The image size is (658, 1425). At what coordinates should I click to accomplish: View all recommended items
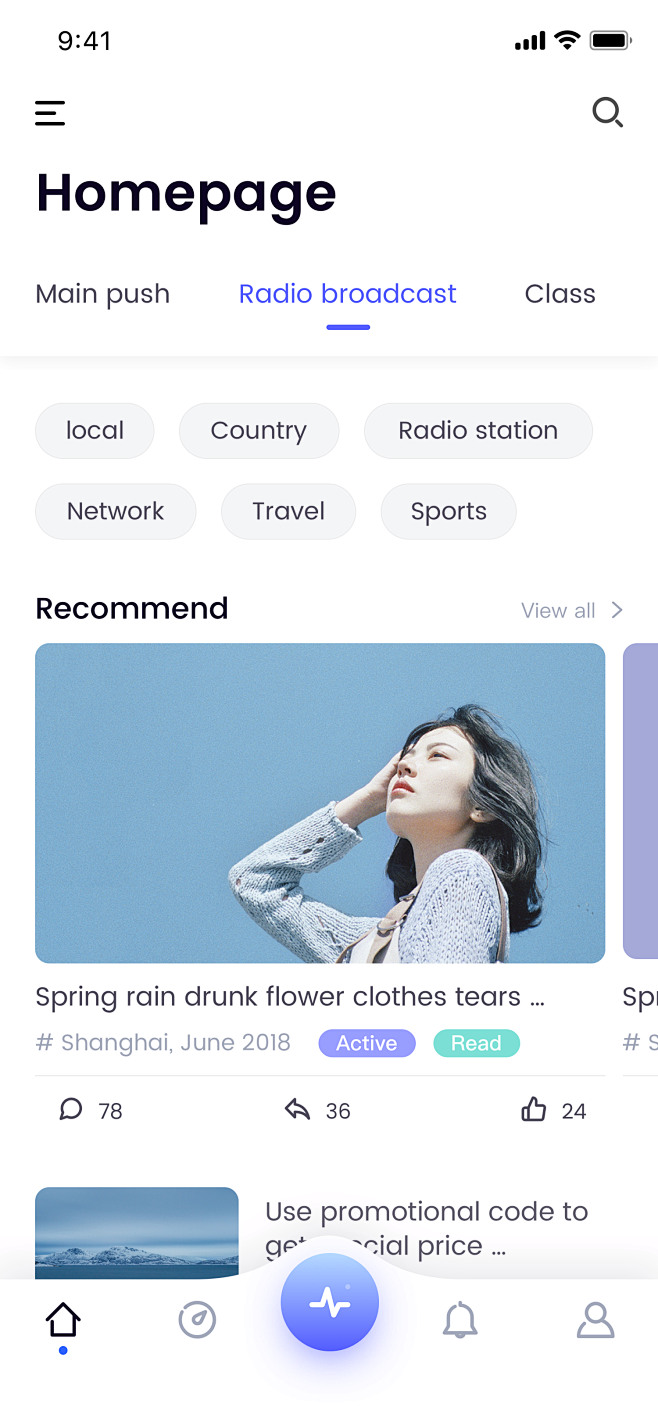click(x=571, y=610)
